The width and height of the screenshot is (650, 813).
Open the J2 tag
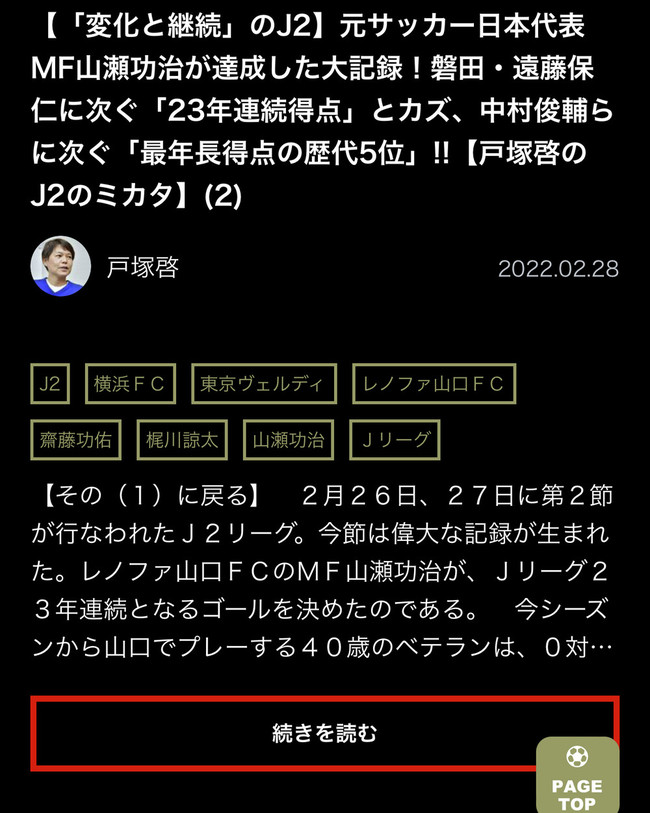pos(50,384)
